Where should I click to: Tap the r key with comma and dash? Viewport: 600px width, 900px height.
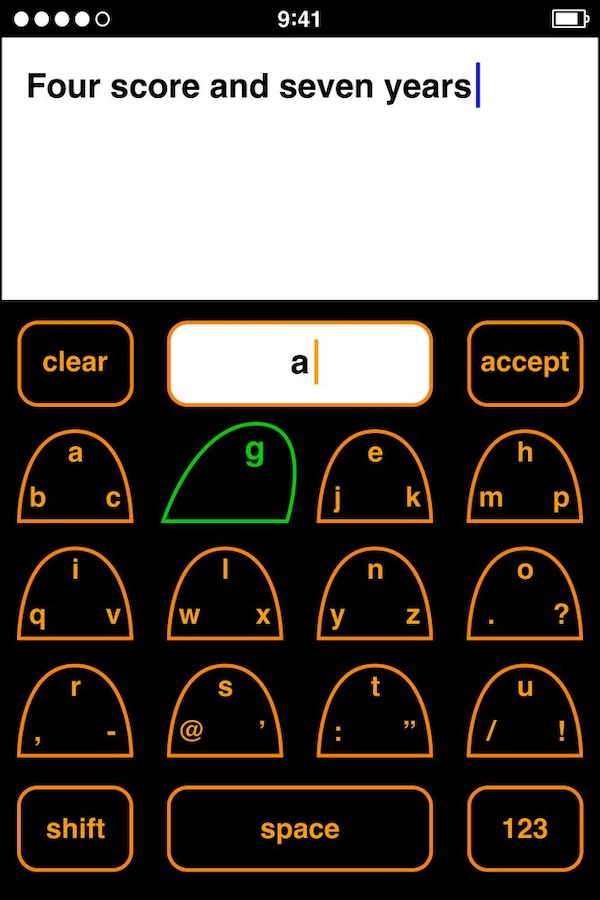click(75, 713)
